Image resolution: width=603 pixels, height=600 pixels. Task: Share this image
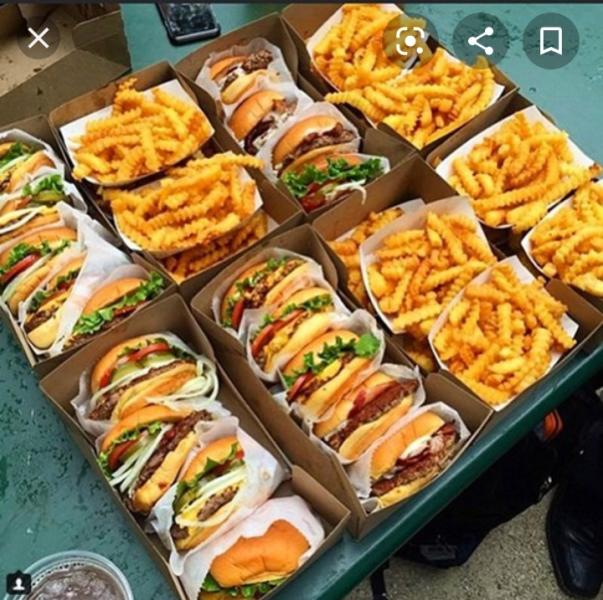pyautogui.click(x=481, y=41)
